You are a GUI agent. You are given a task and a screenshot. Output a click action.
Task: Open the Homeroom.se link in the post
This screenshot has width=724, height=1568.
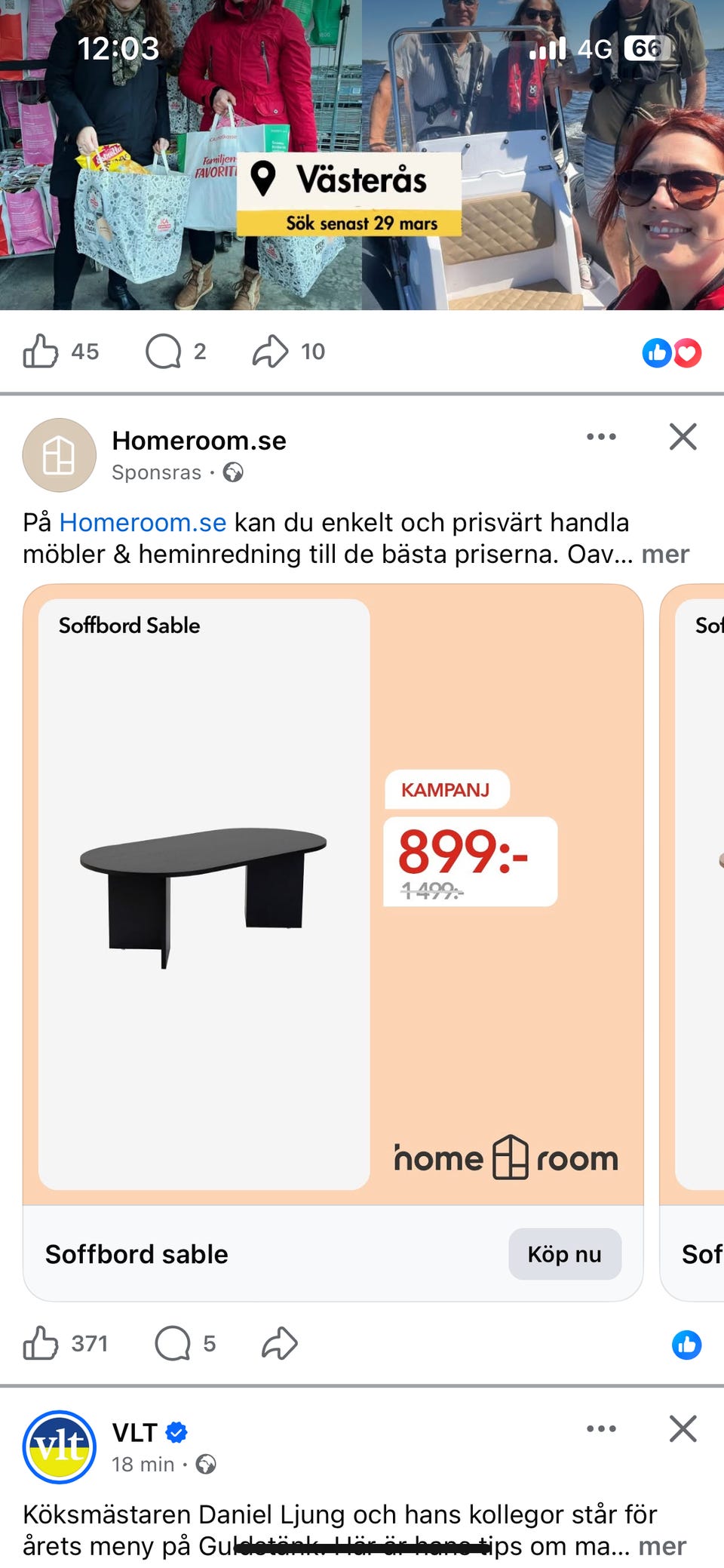pos(143,521)
